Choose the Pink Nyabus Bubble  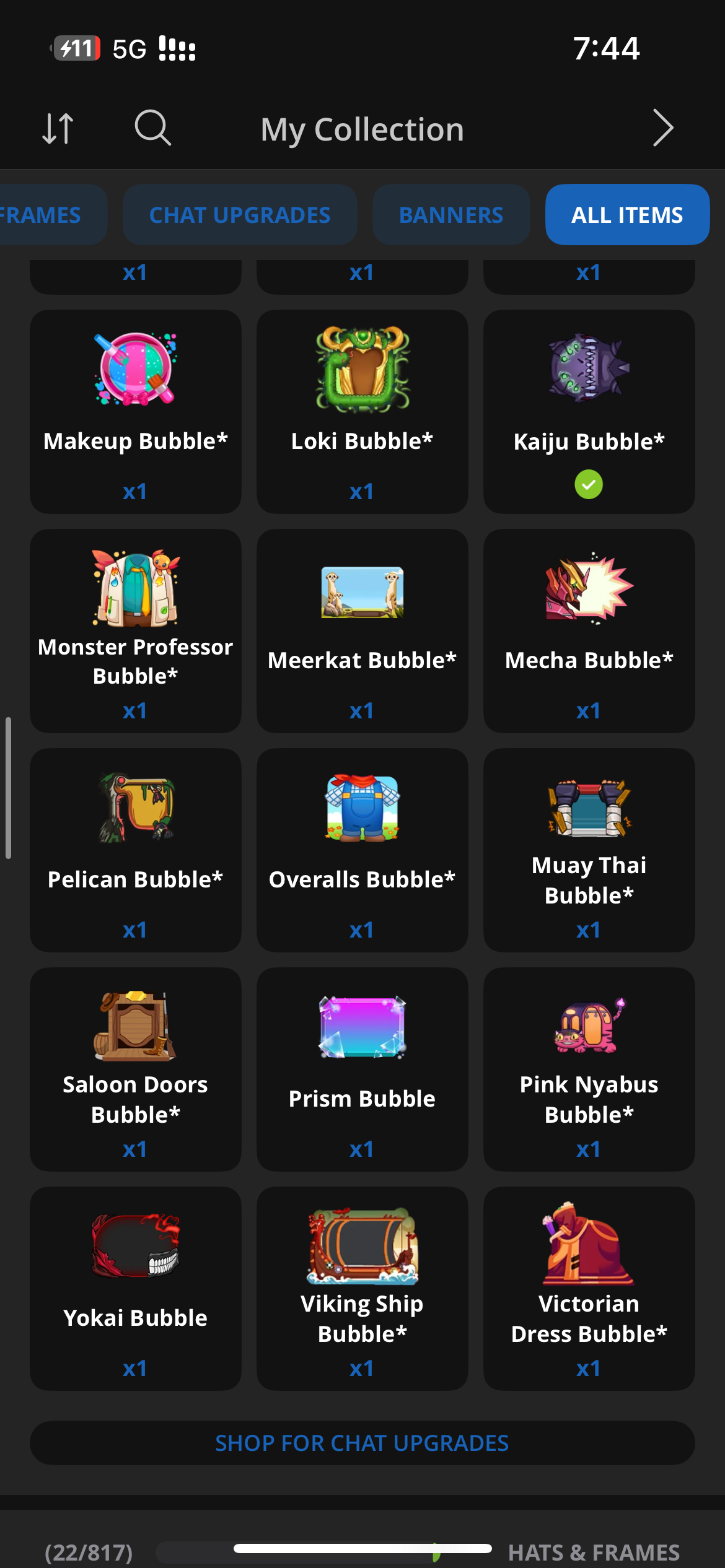589,1069
